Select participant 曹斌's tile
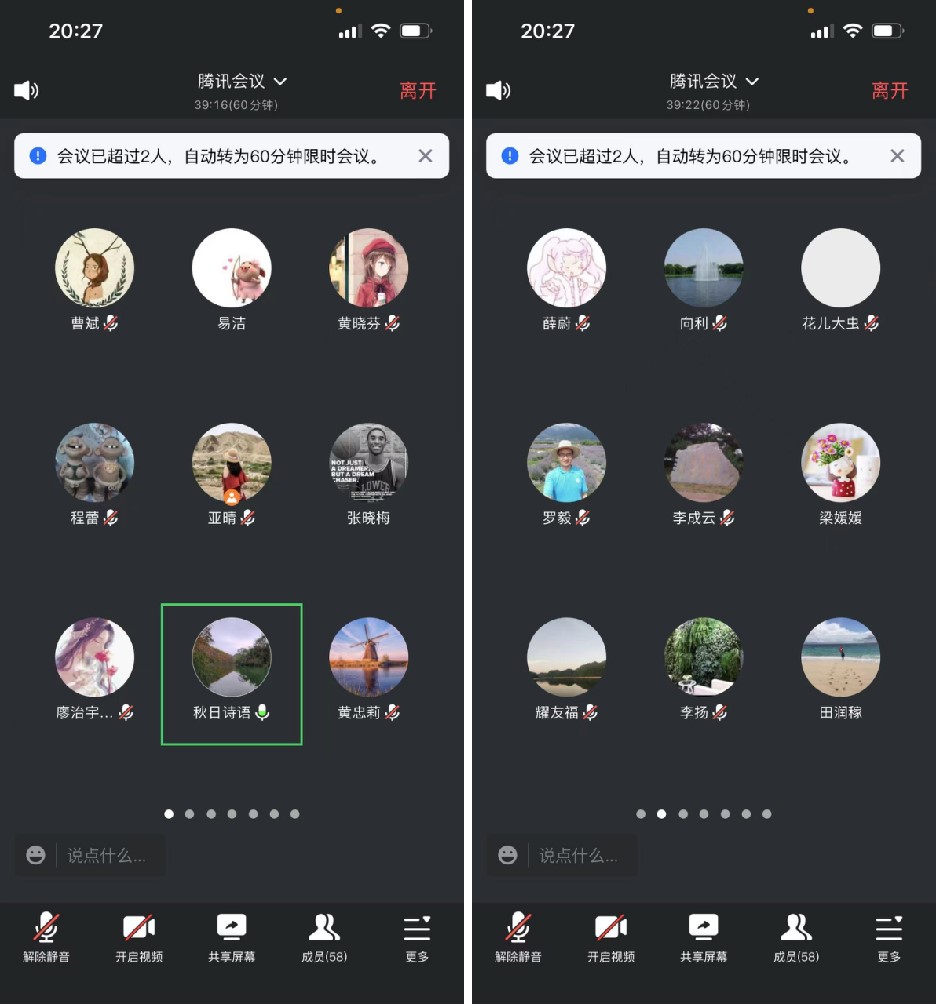This screenshot has width=936, height=1005. click(x=94, y=268)
